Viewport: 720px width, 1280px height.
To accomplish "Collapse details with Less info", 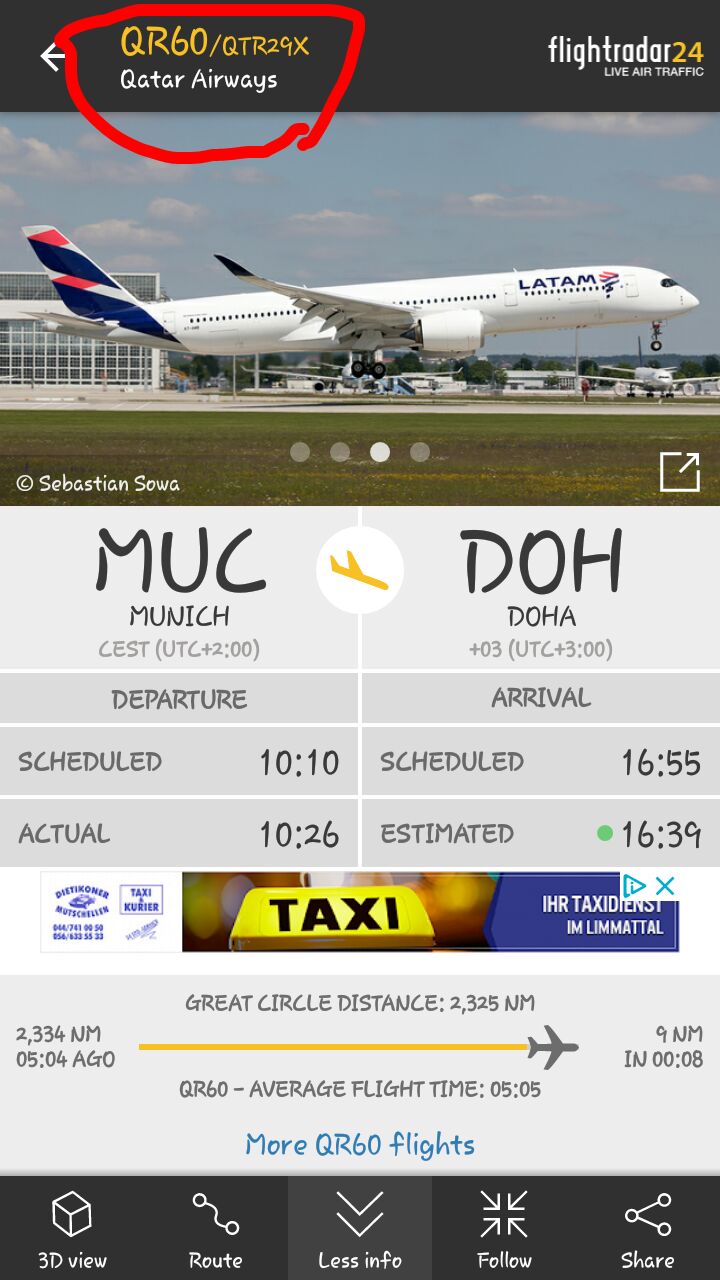I will tap(360, 1229).
